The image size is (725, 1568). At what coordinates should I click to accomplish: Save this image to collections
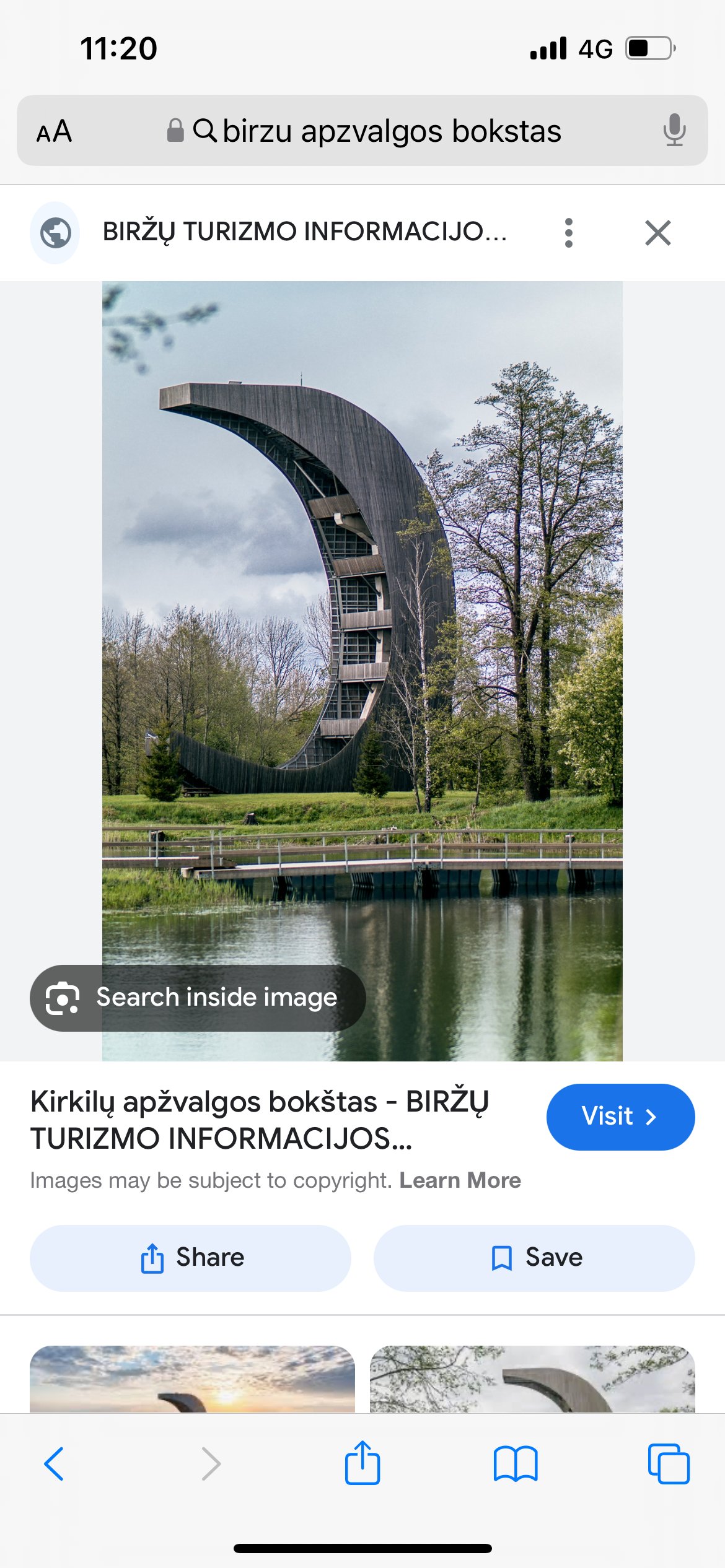point(534,1258)
